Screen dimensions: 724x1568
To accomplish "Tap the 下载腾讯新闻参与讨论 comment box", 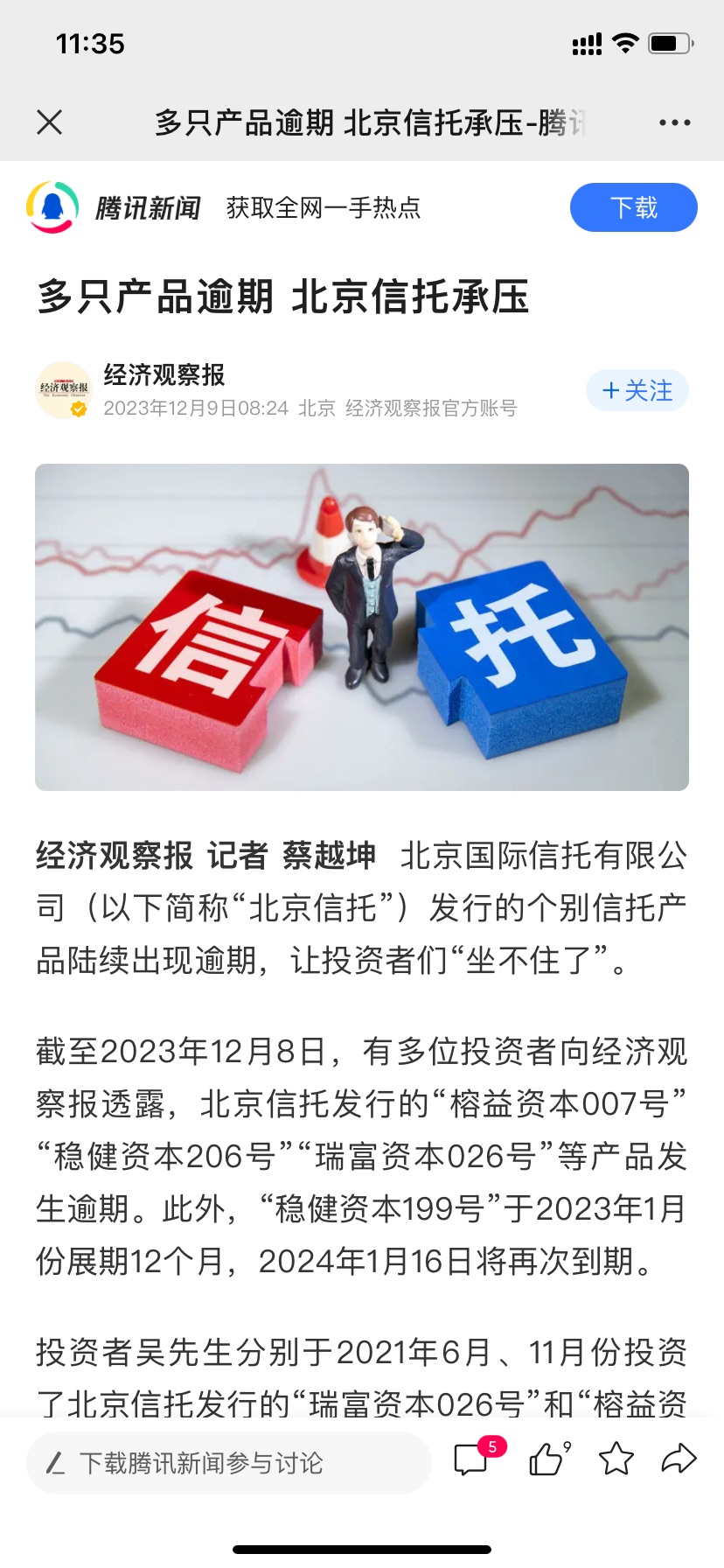I will [x=228, y=1462].
